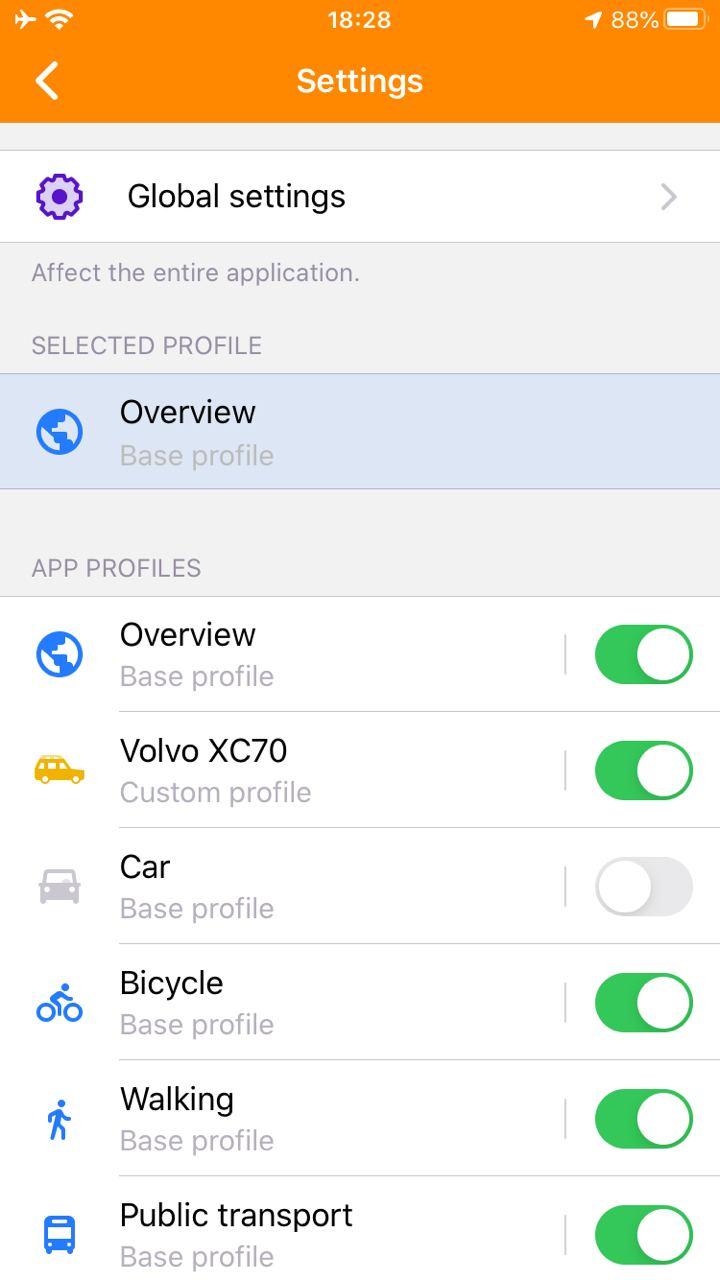
Task: Go back from Settings
Action: (47, 81)
